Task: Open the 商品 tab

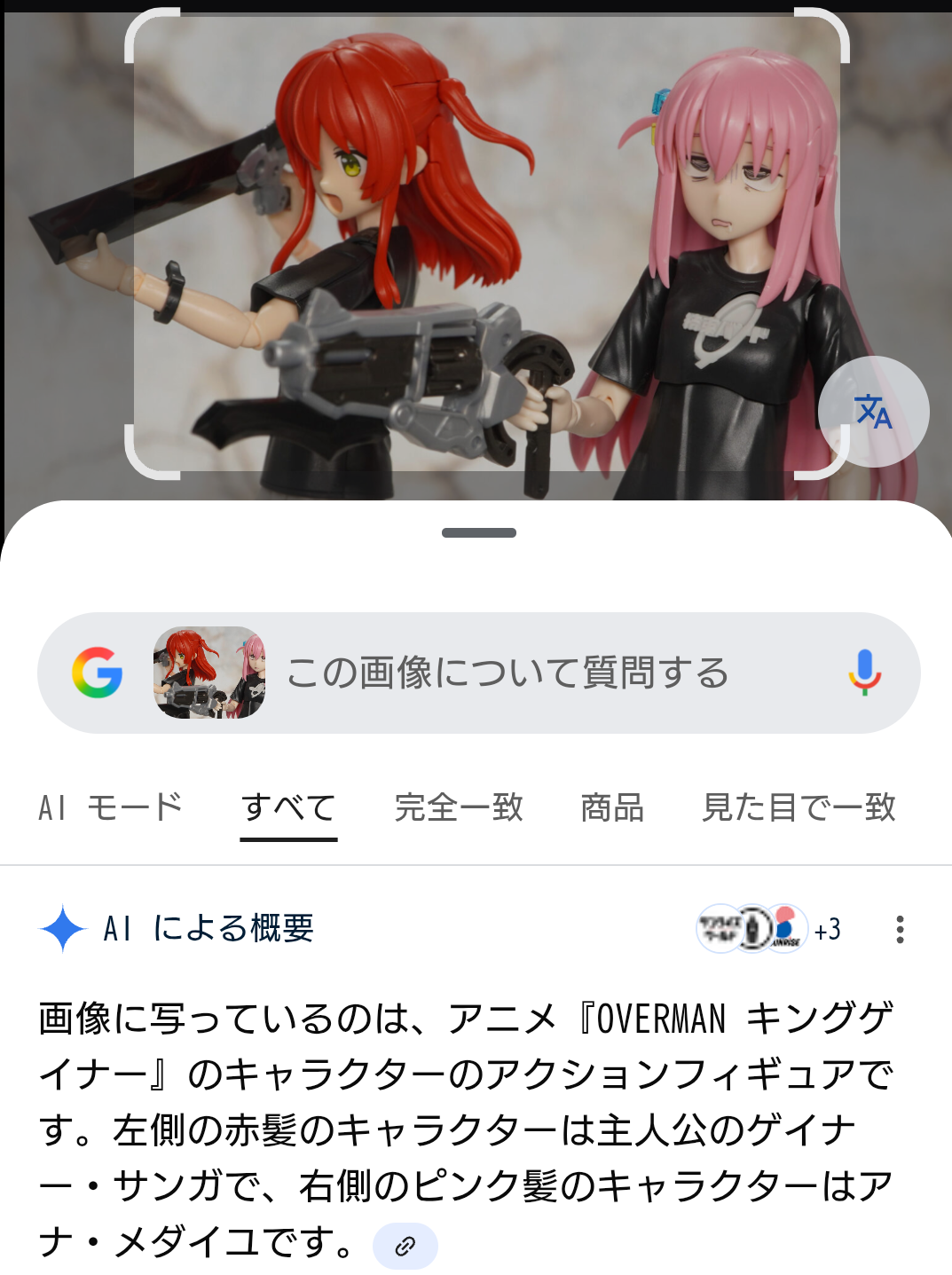Action: coord(611,807)
